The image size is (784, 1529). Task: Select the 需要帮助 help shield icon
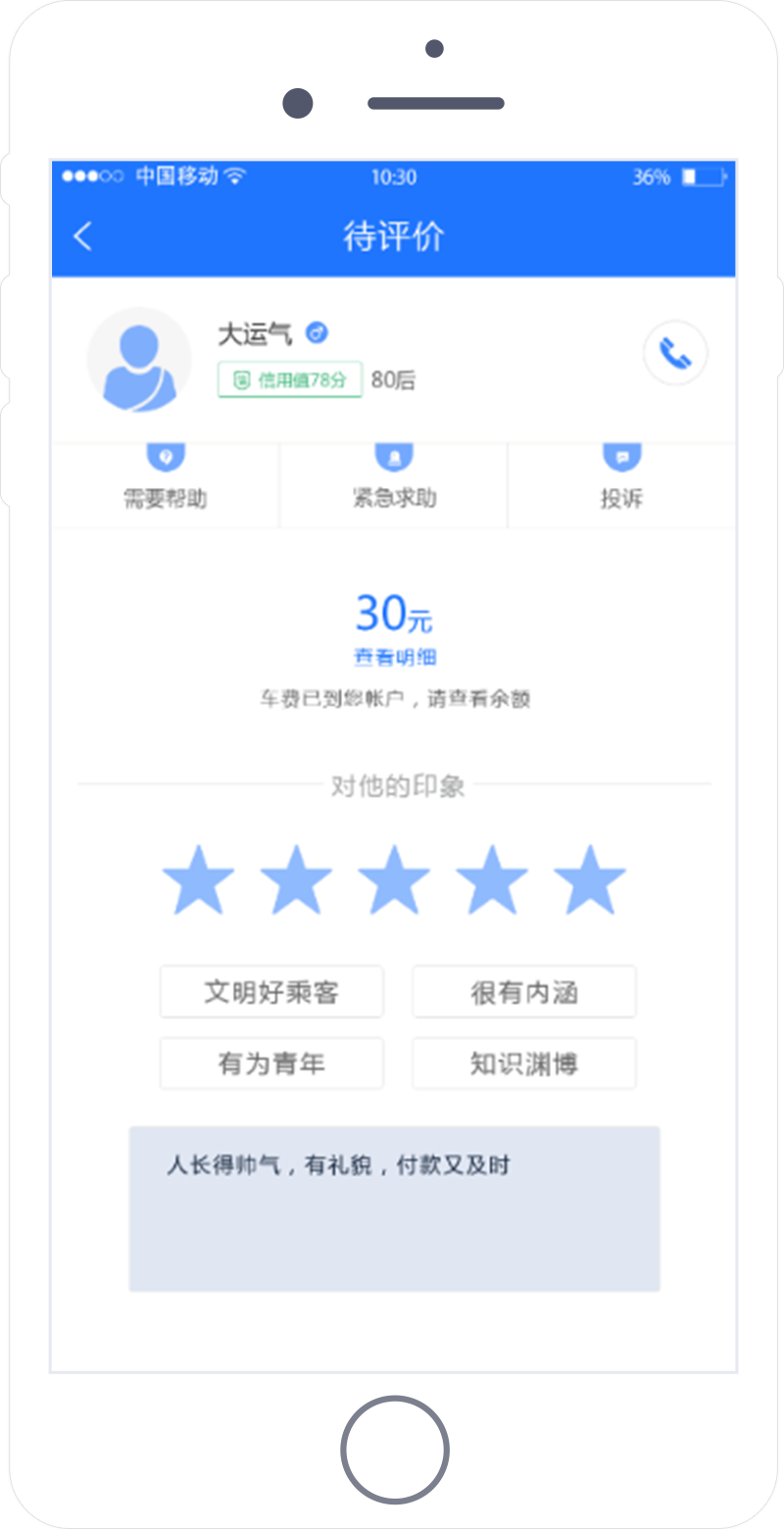coord(165,454)
